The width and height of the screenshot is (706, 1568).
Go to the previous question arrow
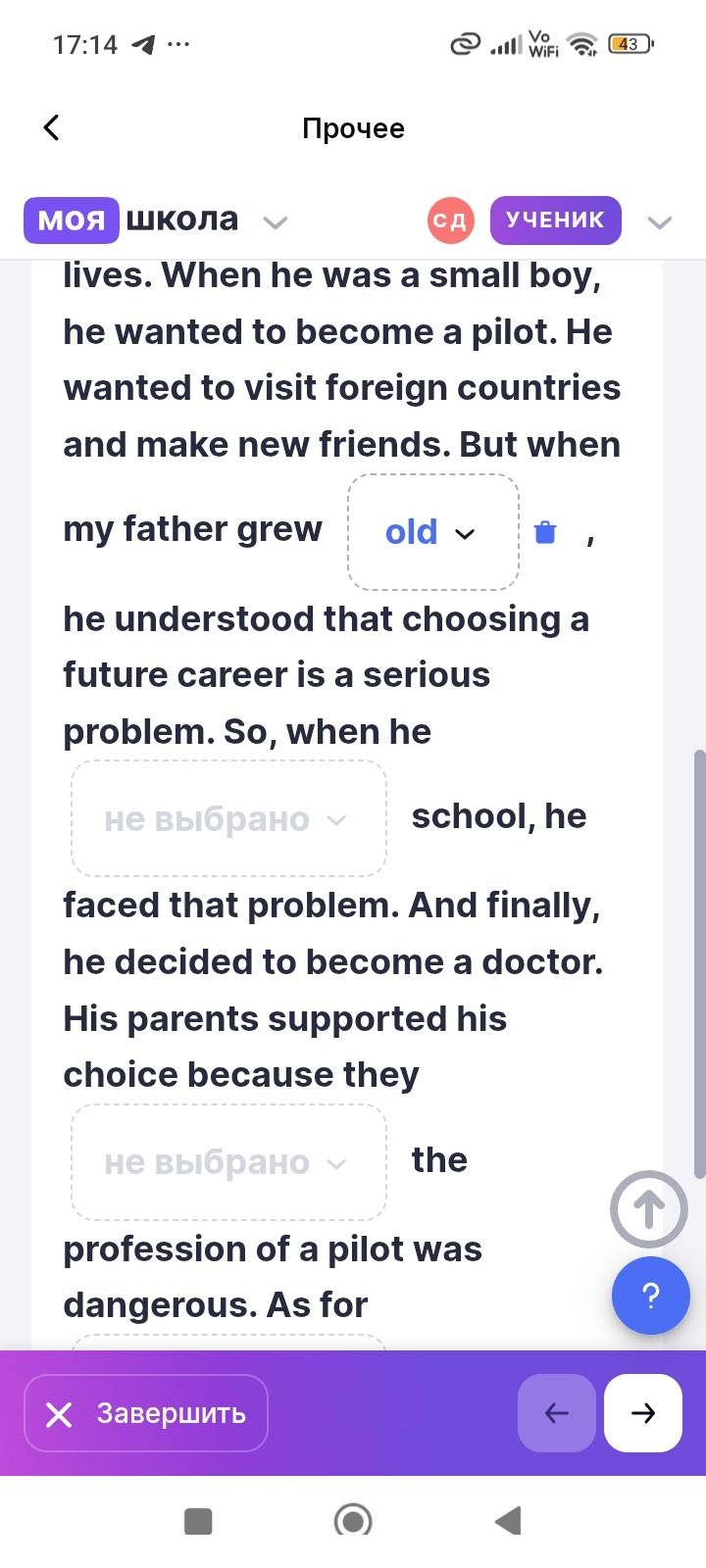557,1413
